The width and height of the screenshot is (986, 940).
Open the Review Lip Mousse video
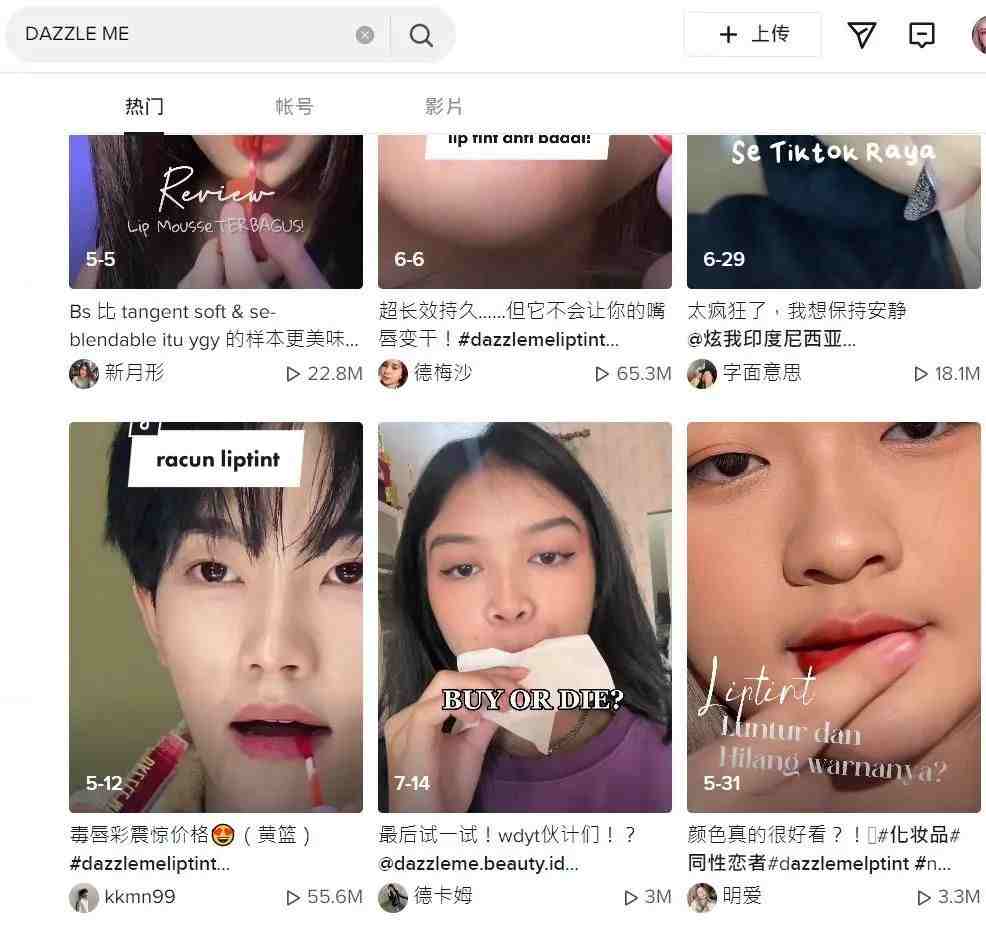click(x=215, y=210)
